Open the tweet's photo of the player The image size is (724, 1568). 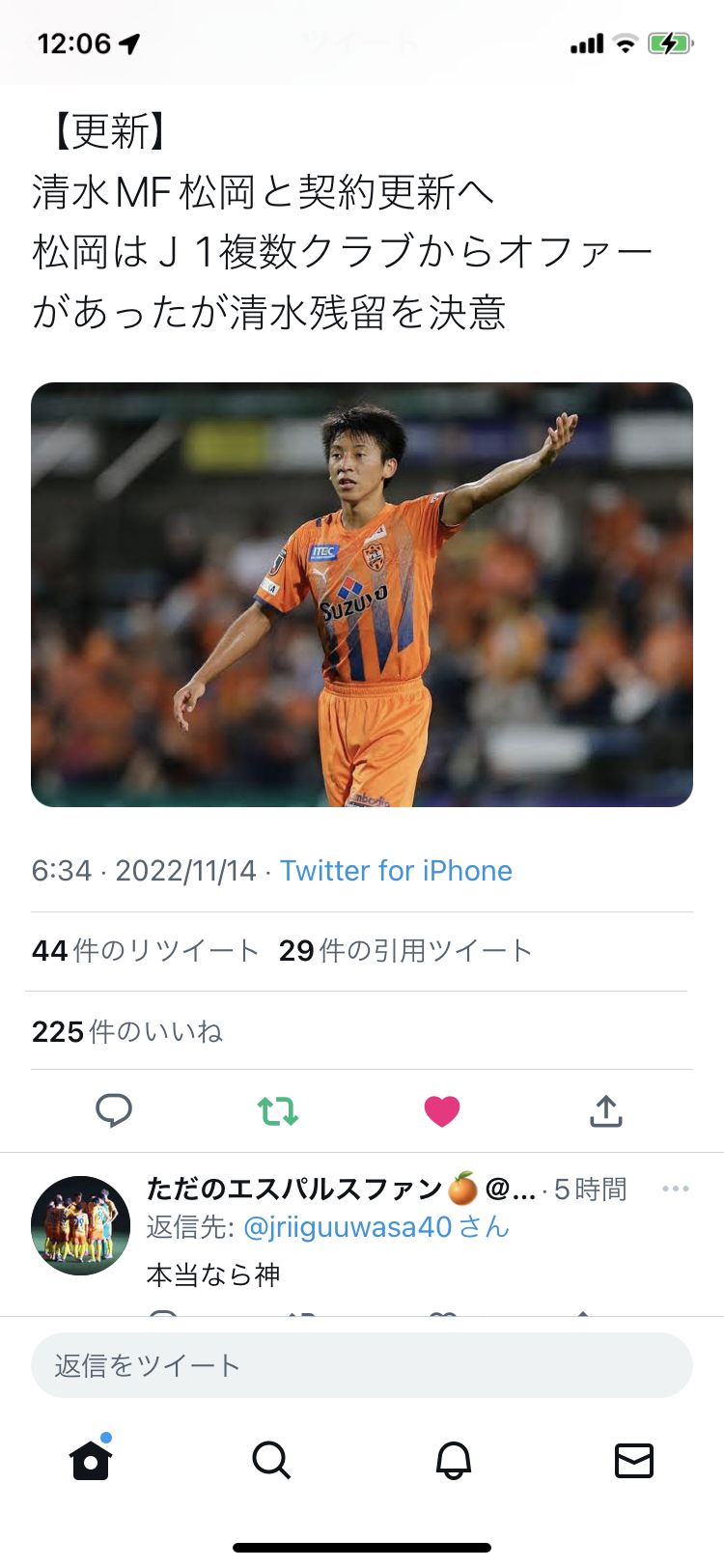point(362,595)
